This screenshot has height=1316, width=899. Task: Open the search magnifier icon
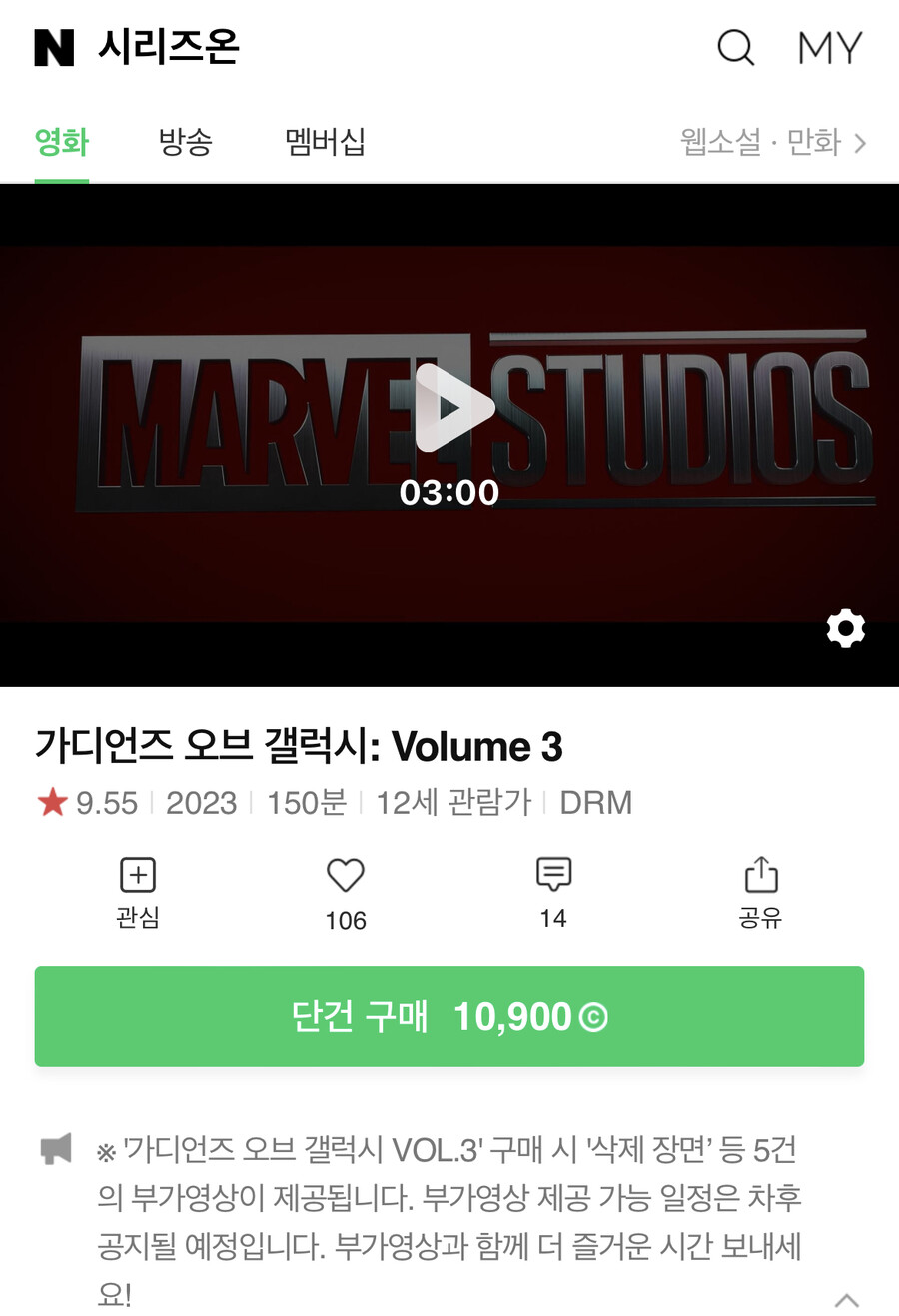736,47
